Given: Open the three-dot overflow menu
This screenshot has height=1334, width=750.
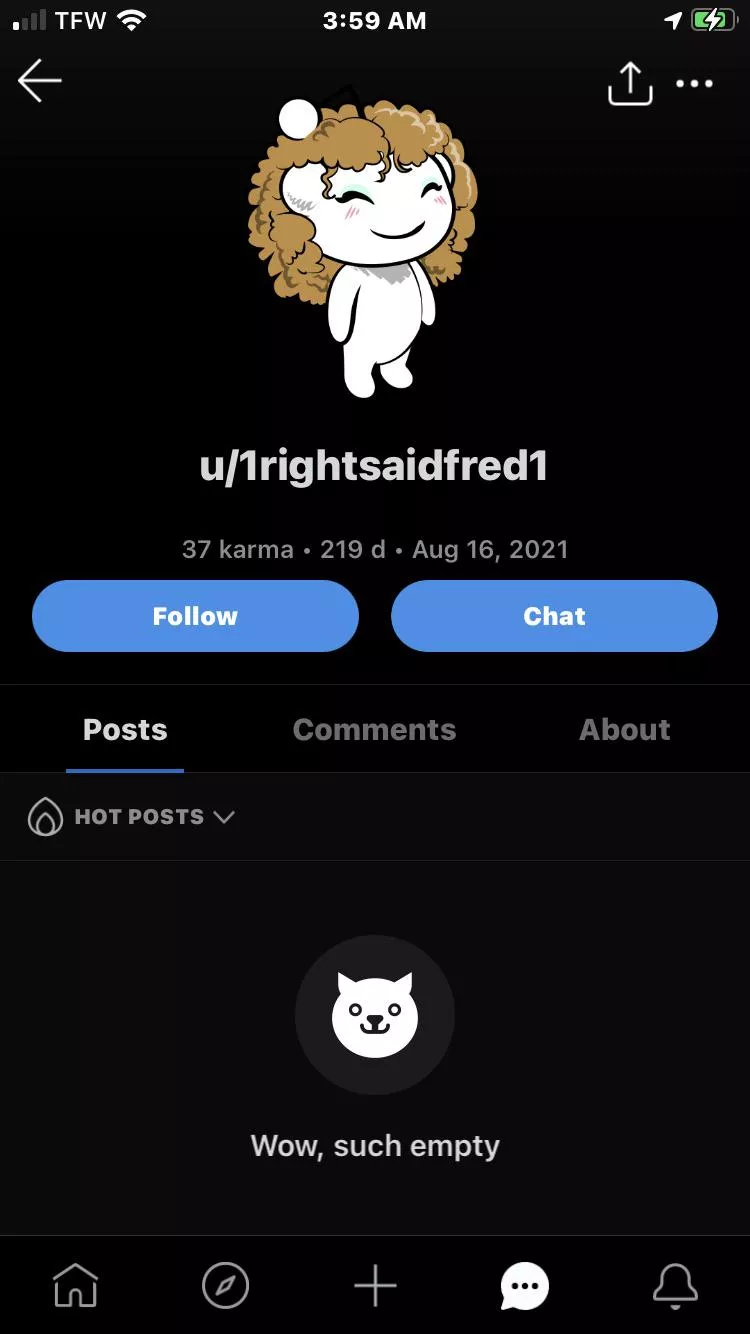Looking at the screenshot, I should click(x=695, y=83).
